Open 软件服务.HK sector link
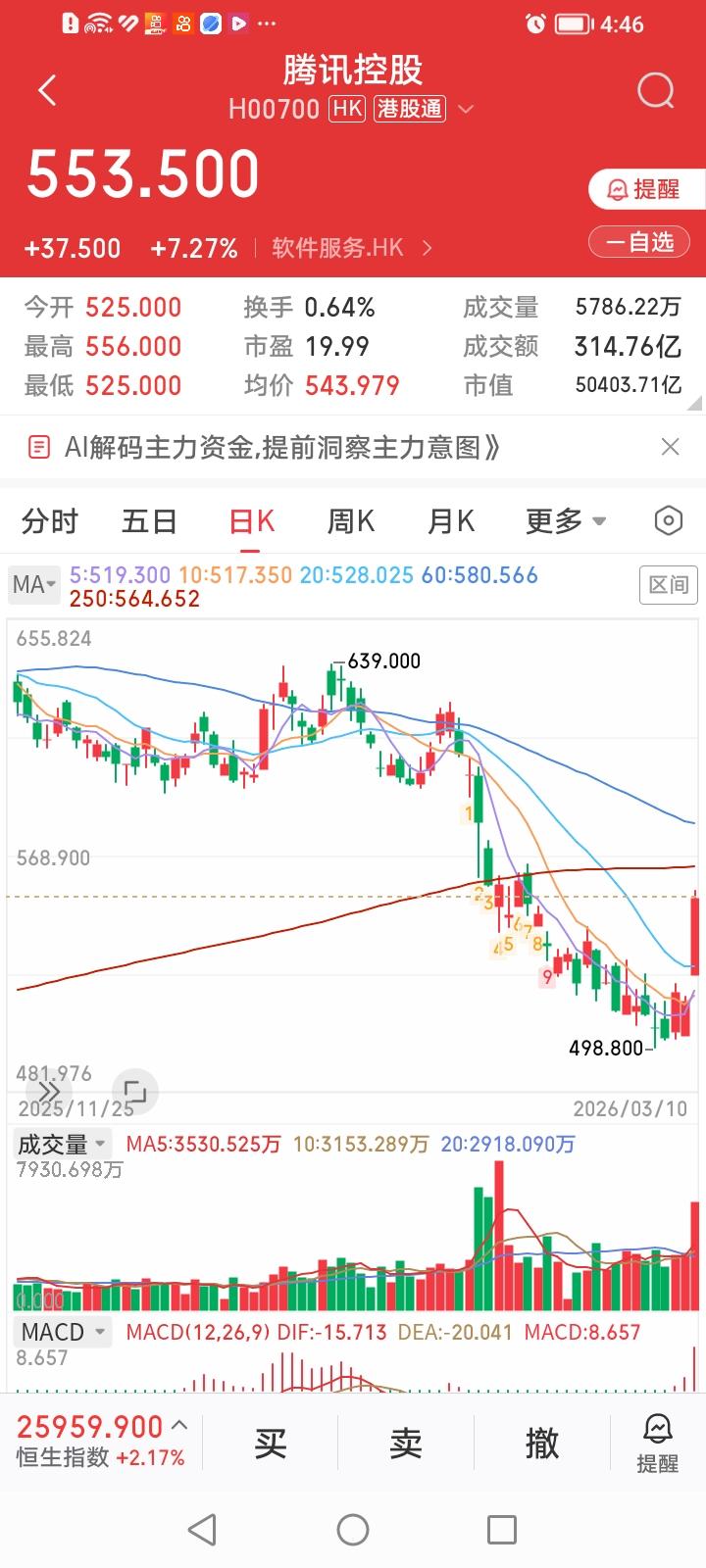The image size is (706, 1568). [x=336, y=247]
